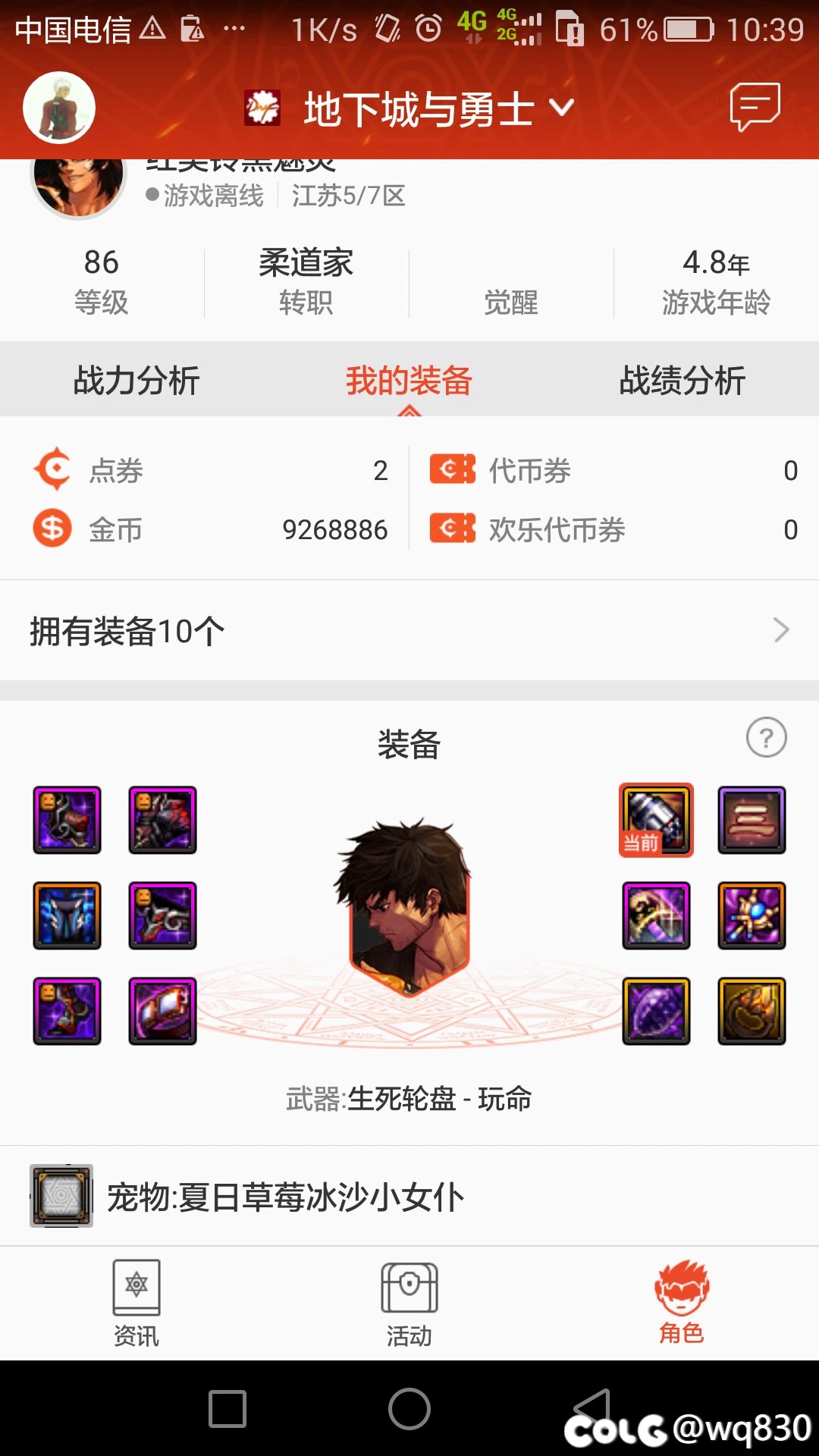Image resolution: width=819 pixels, height=1456 pixels.
Task: Open the 角色 tab
Action: pyautogui.click(x=682, y=1304)
